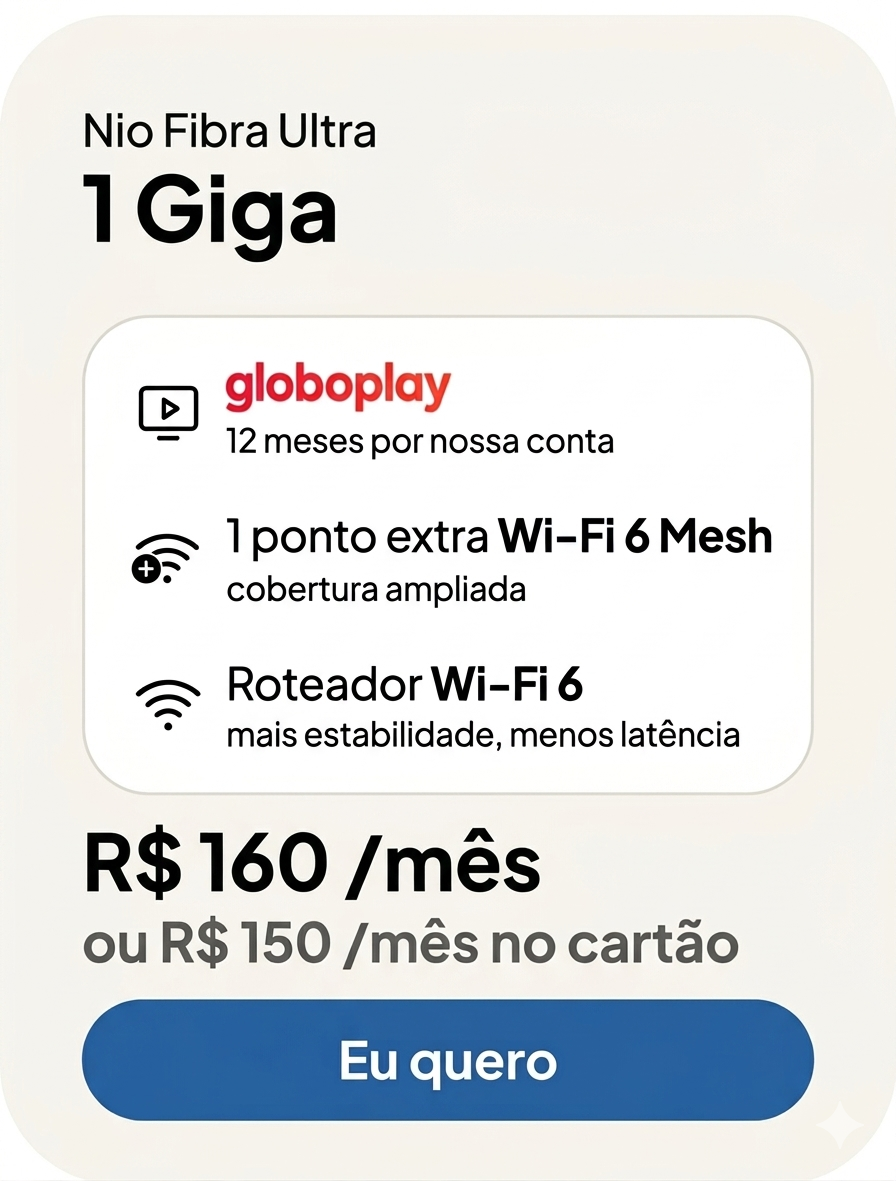Select the 1 ponto extra Wi-Fi 6 Mesh benefit
The width and height of the screenshot is (896, 1181).
point(500,536)
